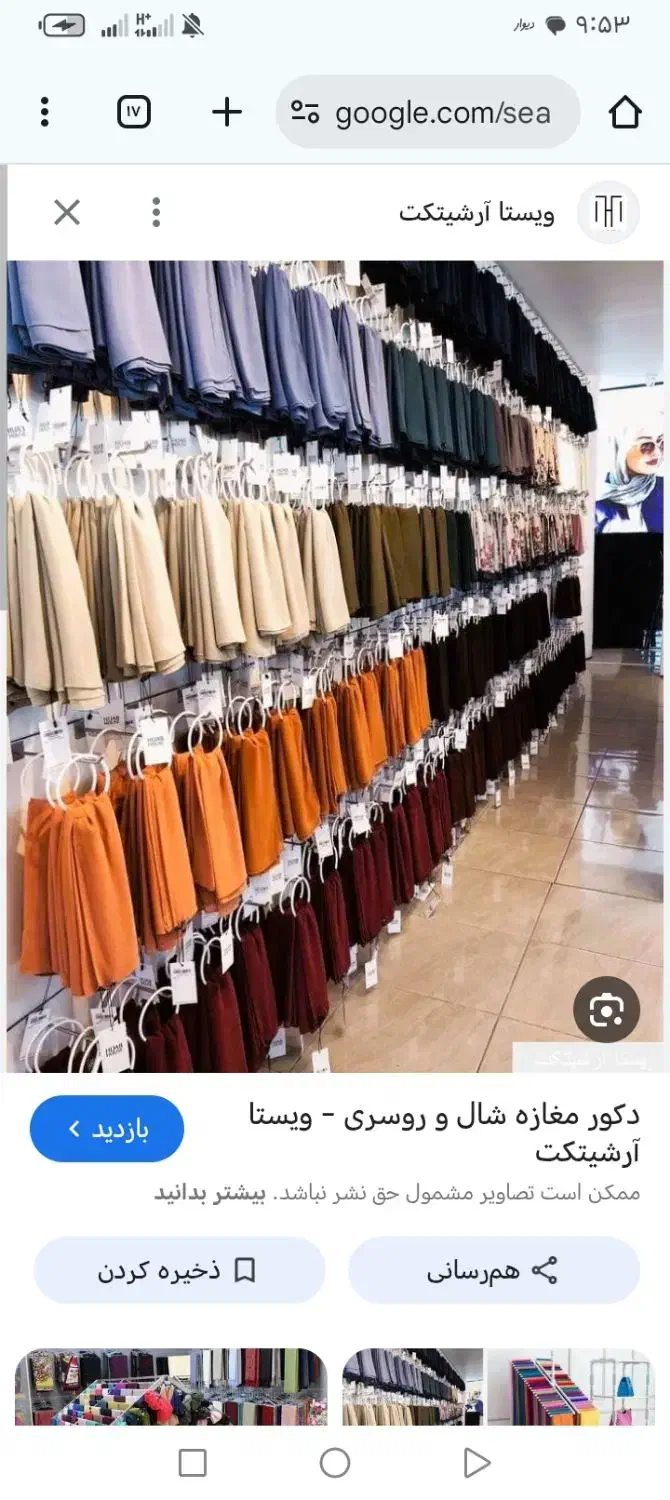Open the browser tab switcher
The height and width of the screenshot is (1500, 670).
[134, 112]
